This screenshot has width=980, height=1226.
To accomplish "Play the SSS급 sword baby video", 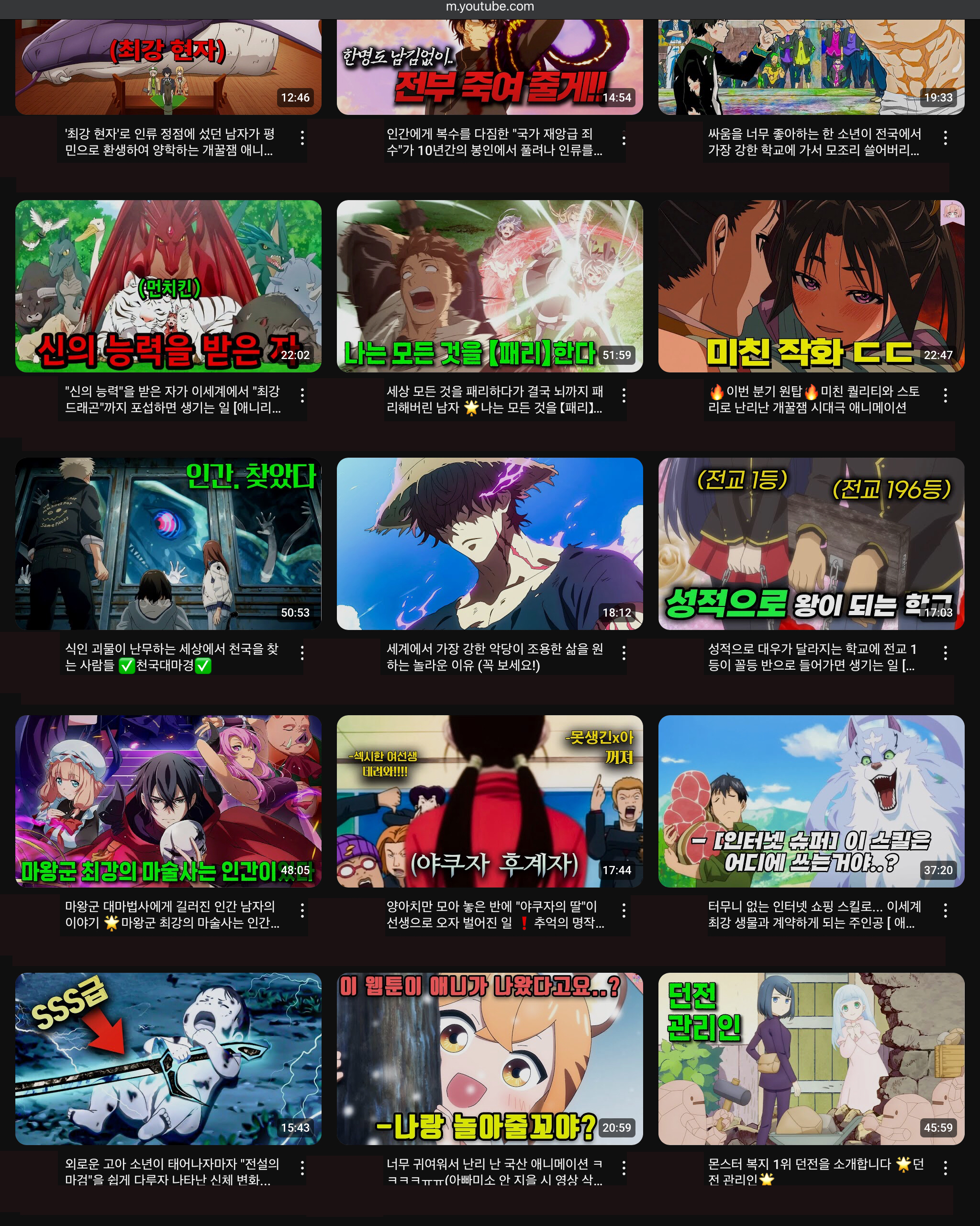I will (x=168, y=1059).
